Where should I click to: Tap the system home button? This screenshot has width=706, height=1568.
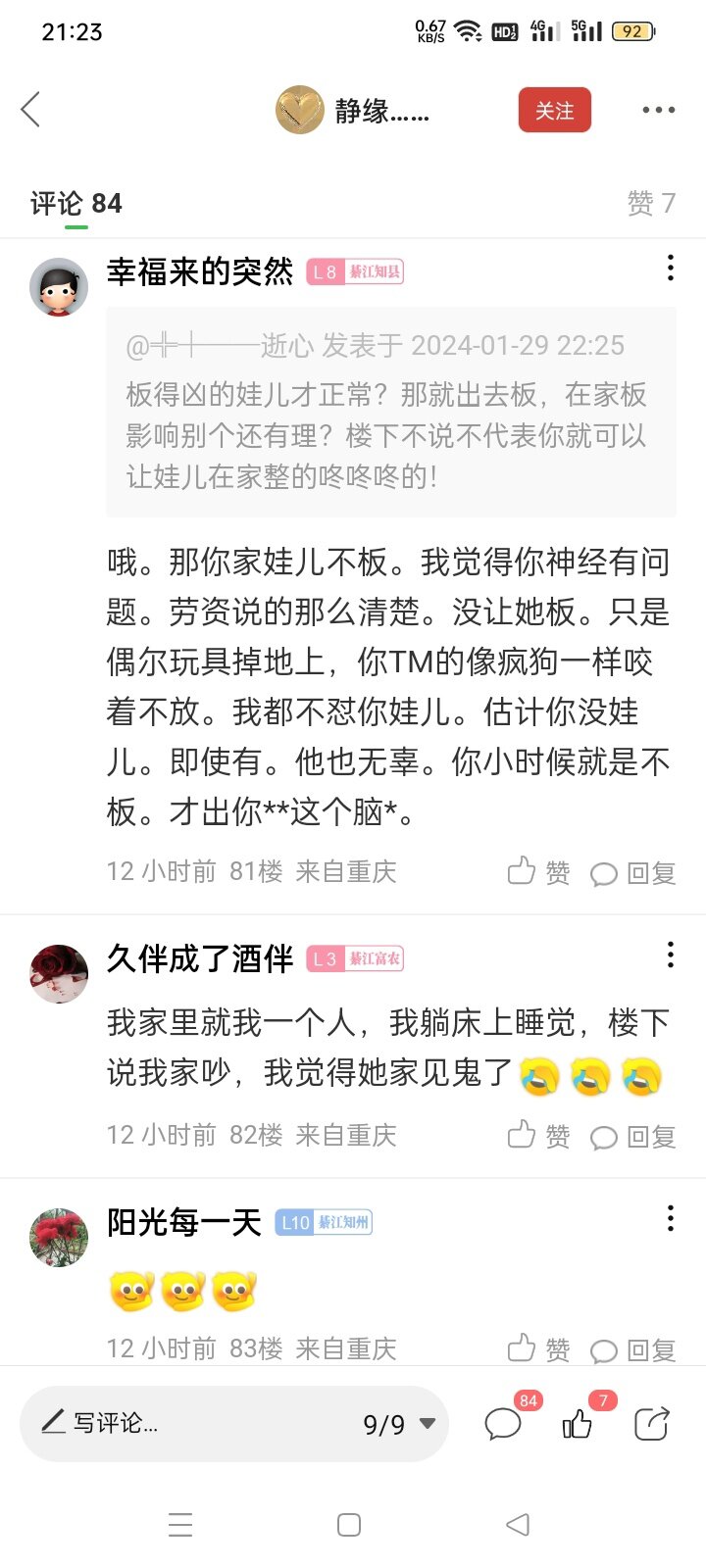349,1525
